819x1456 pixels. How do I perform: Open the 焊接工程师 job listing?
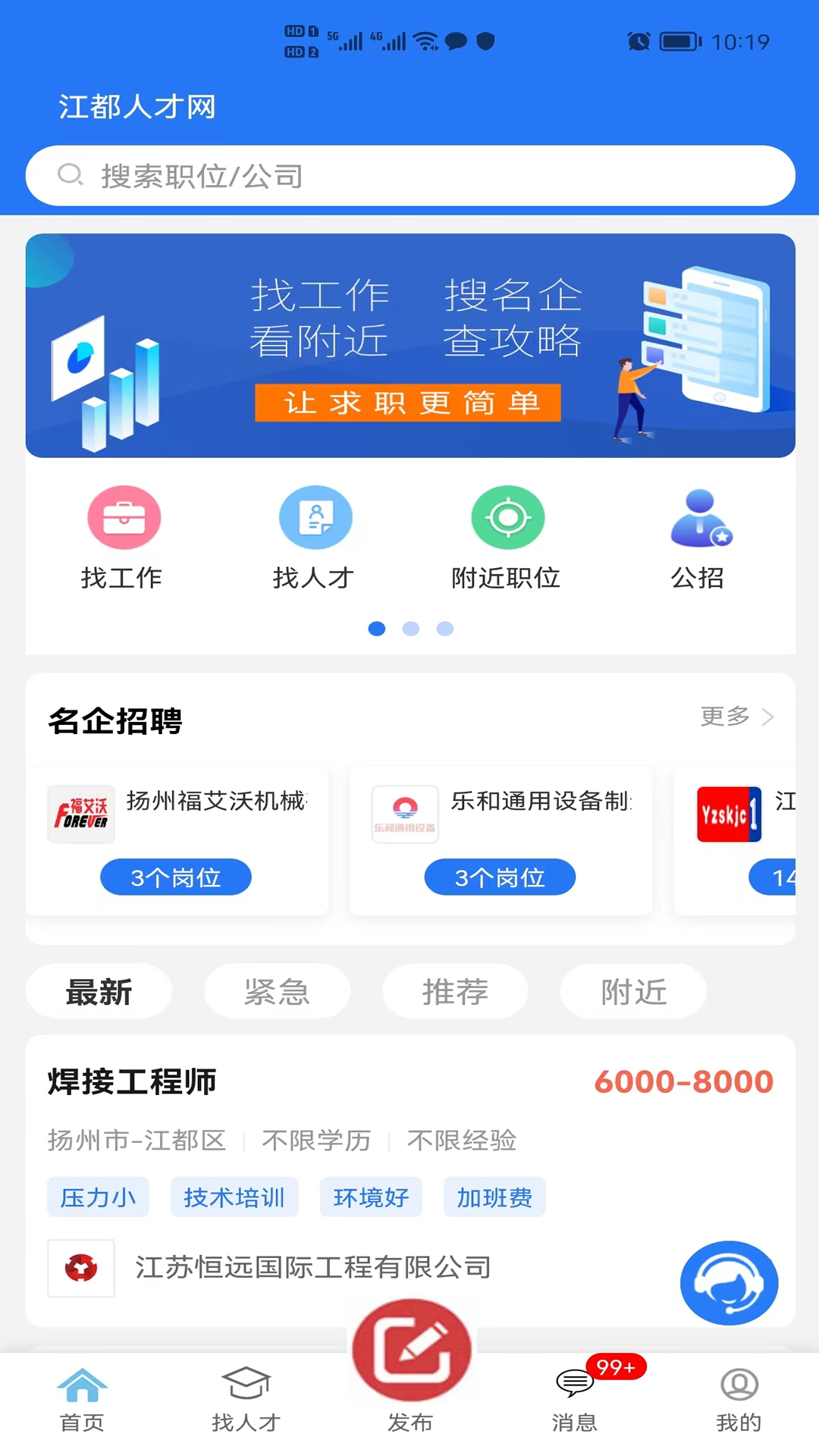(x=131, y=1082)
